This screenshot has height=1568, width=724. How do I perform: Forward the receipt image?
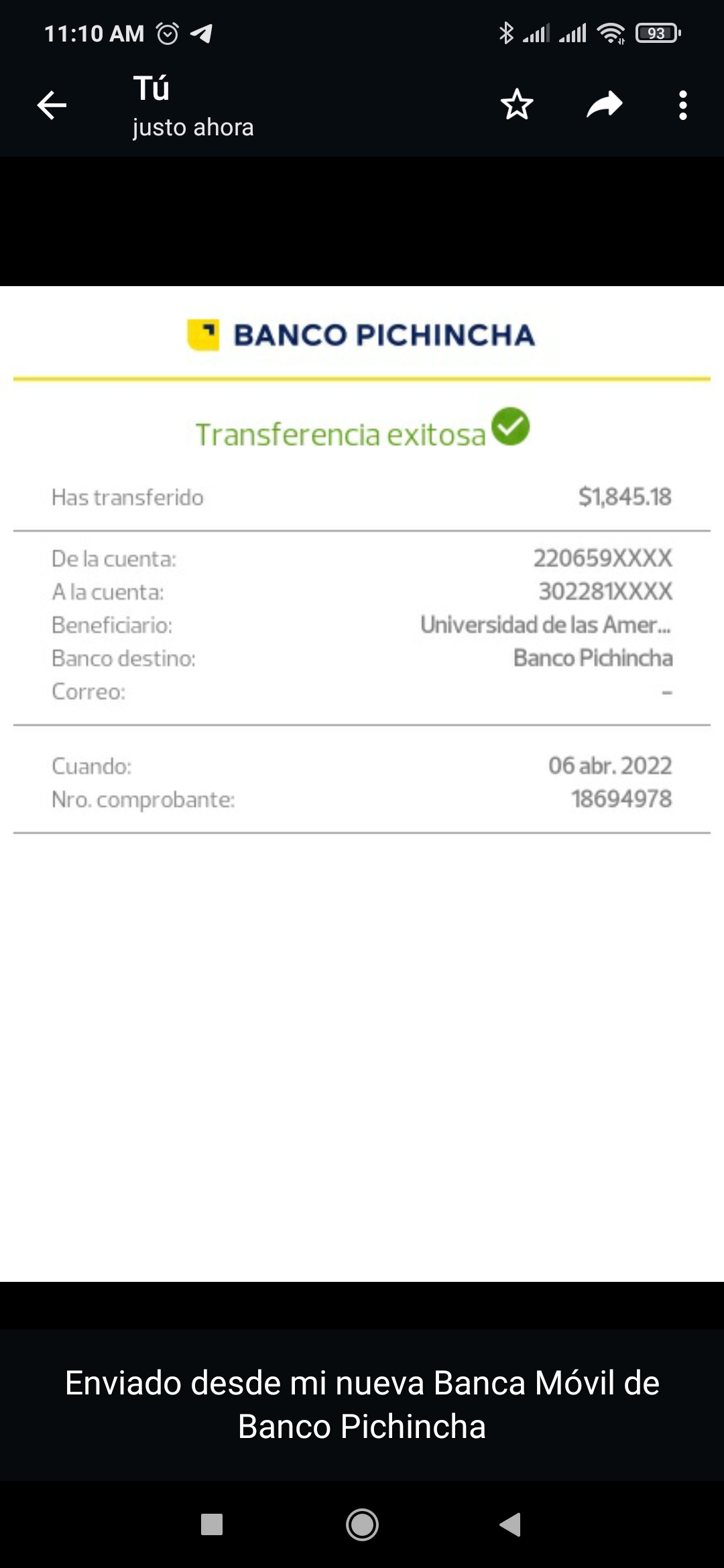605,105
